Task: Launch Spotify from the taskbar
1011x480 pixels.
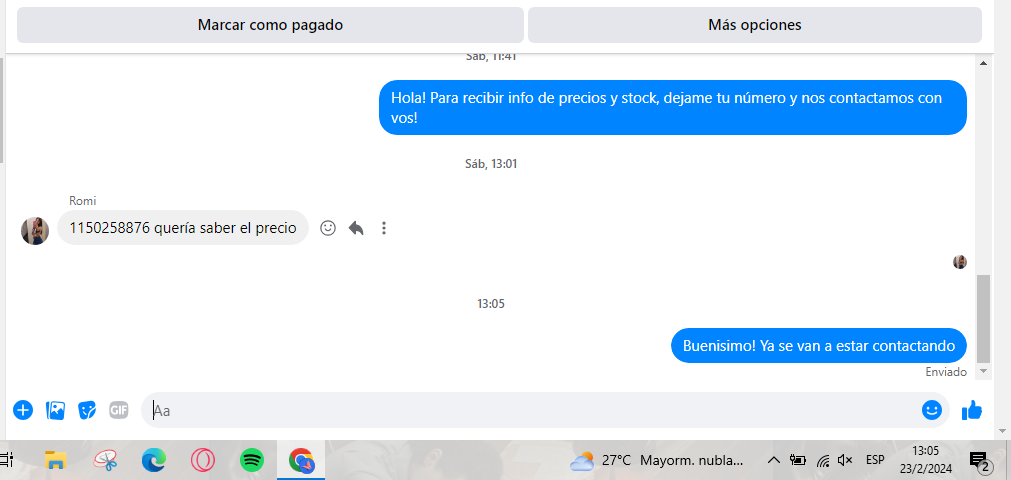Action: (x=252, y=460)
